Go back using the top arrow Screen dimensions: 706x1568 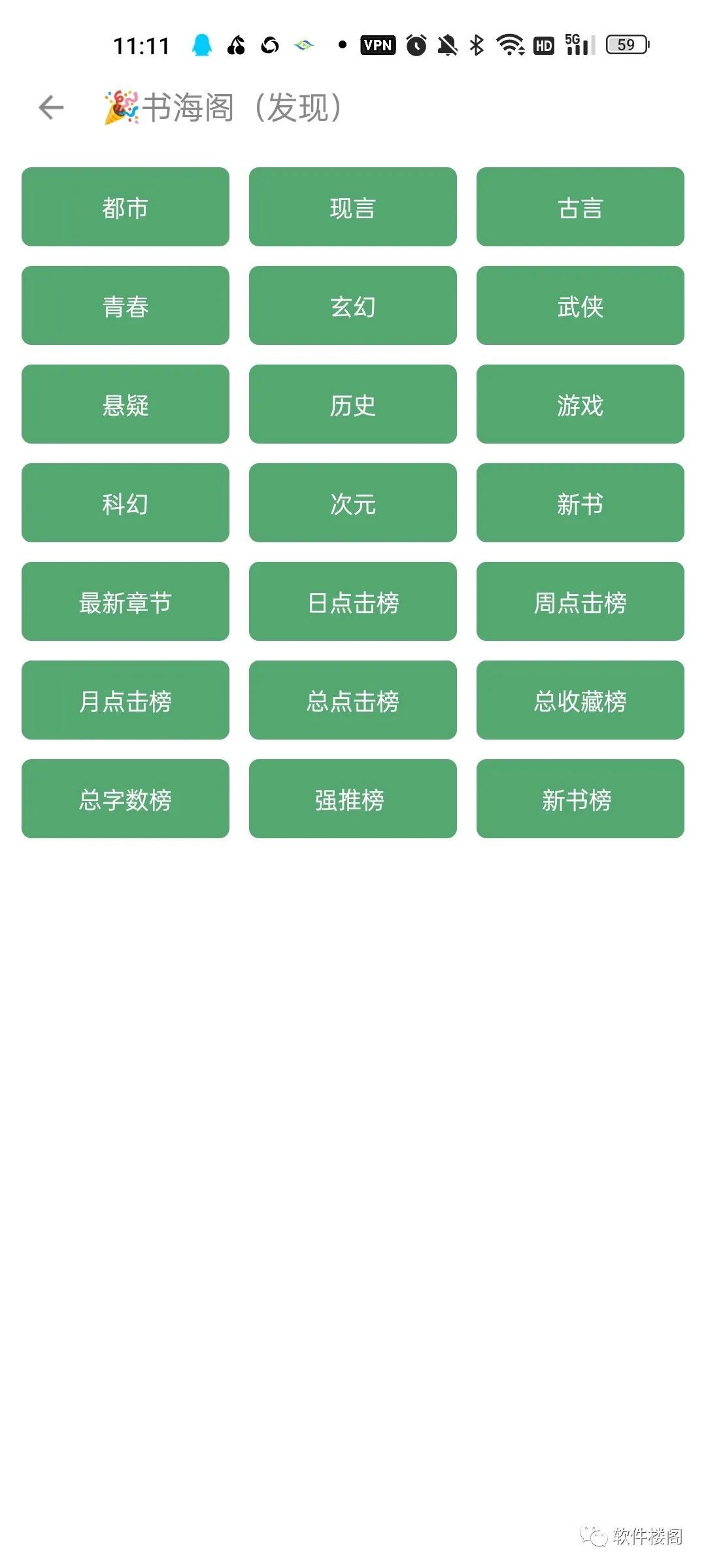click(x=51, y=108)
